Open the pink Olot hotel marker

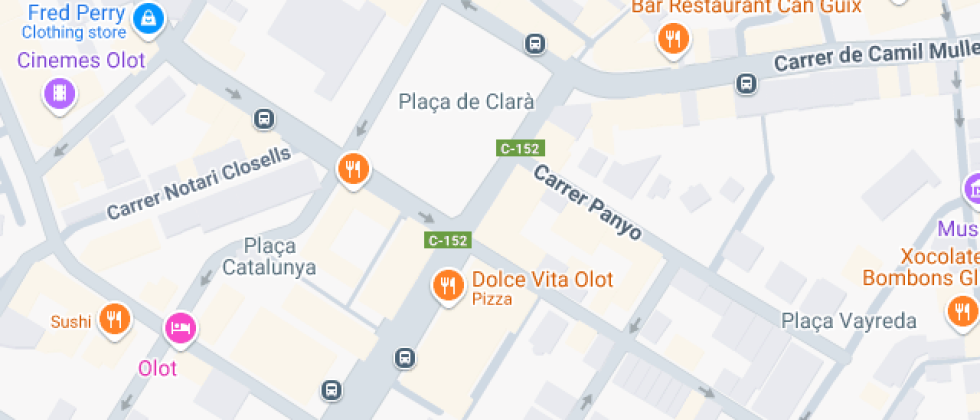180,326
